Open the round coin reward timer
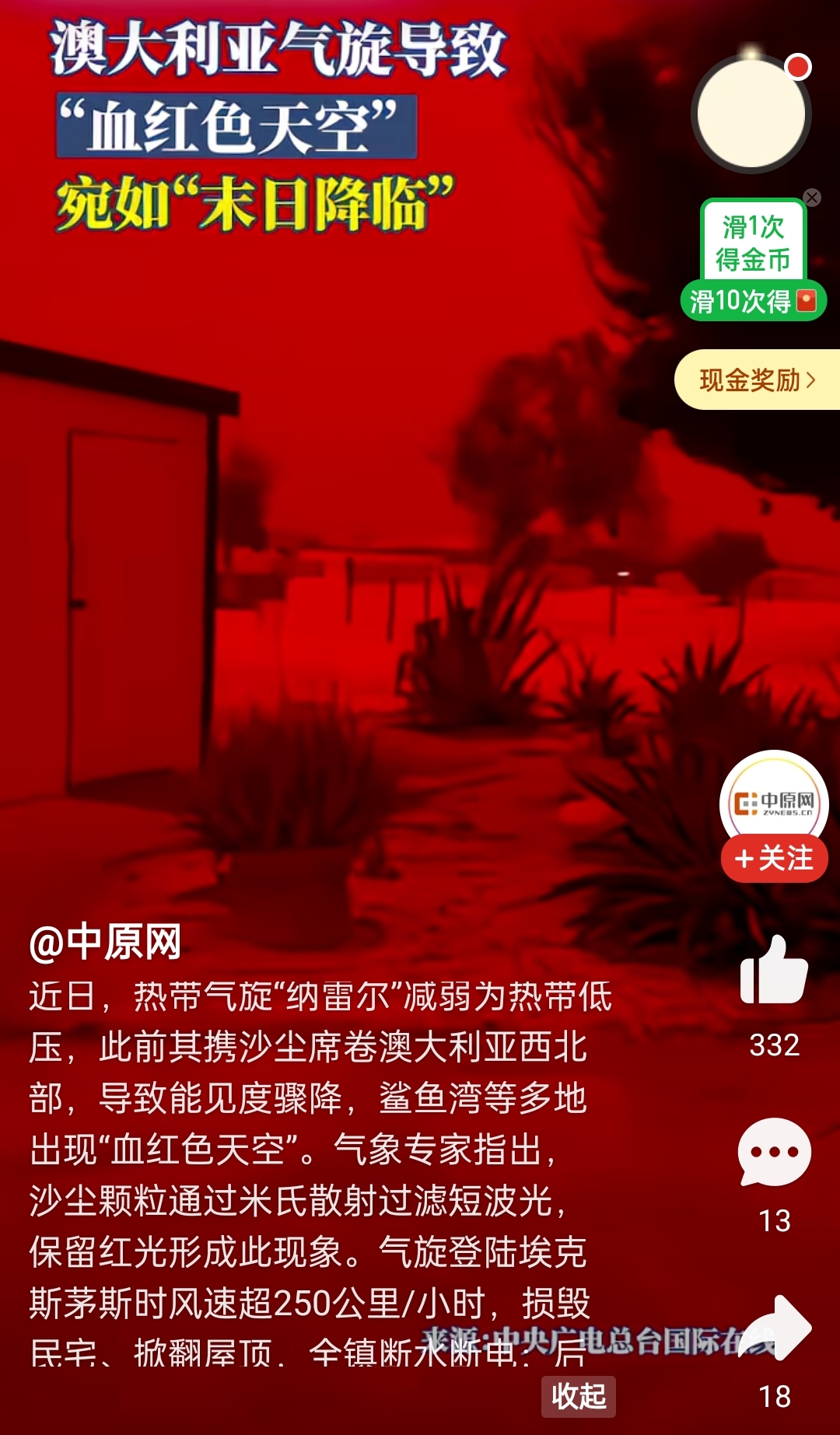The image size is (840, 1435). 751,114
